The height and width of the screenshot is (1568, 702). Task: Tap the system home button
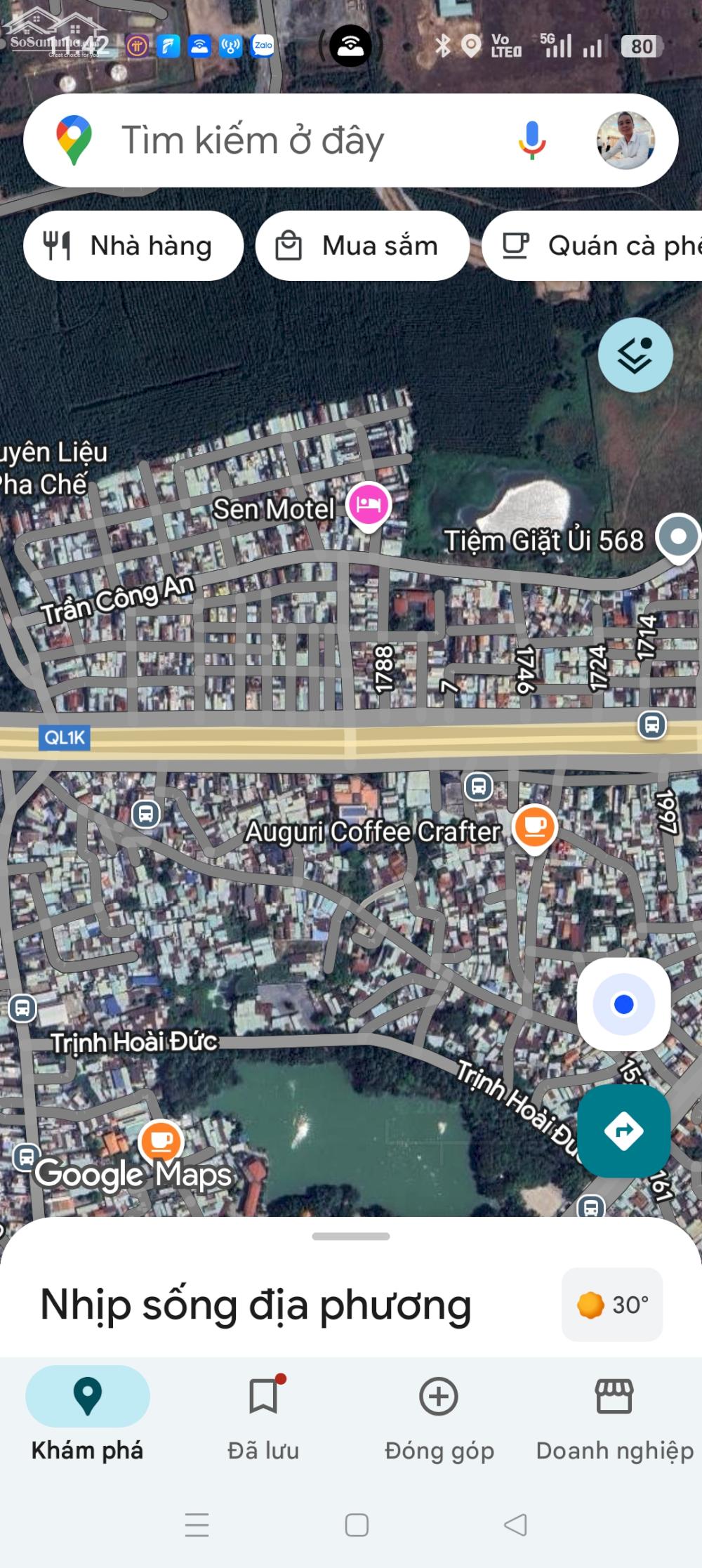357,1524
